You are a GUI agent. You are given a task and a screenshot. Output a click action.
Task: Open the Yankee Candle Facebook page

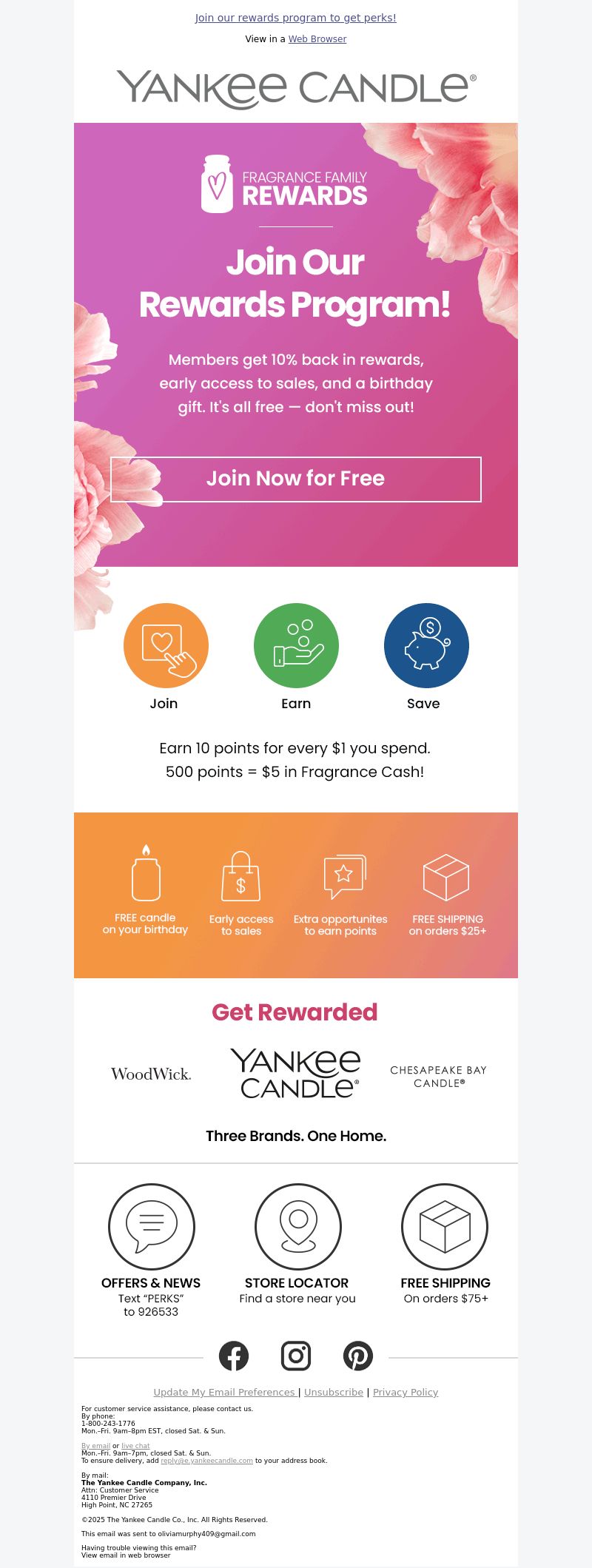pos(234,1356)
